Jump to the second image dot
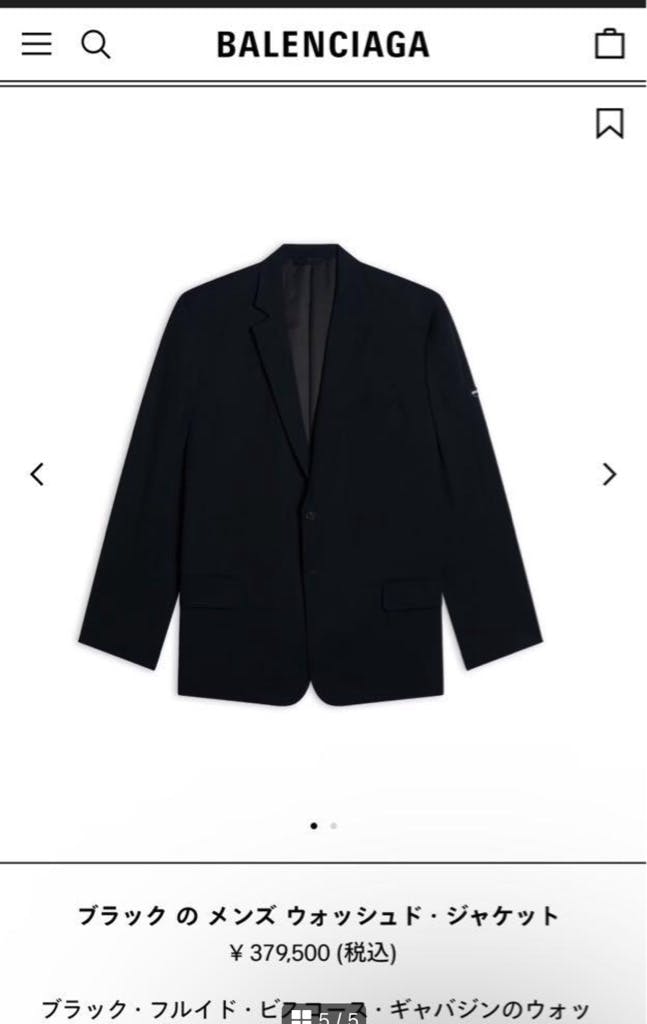The width and height of the screenshot is (647, 1024). tap(334, 826)
